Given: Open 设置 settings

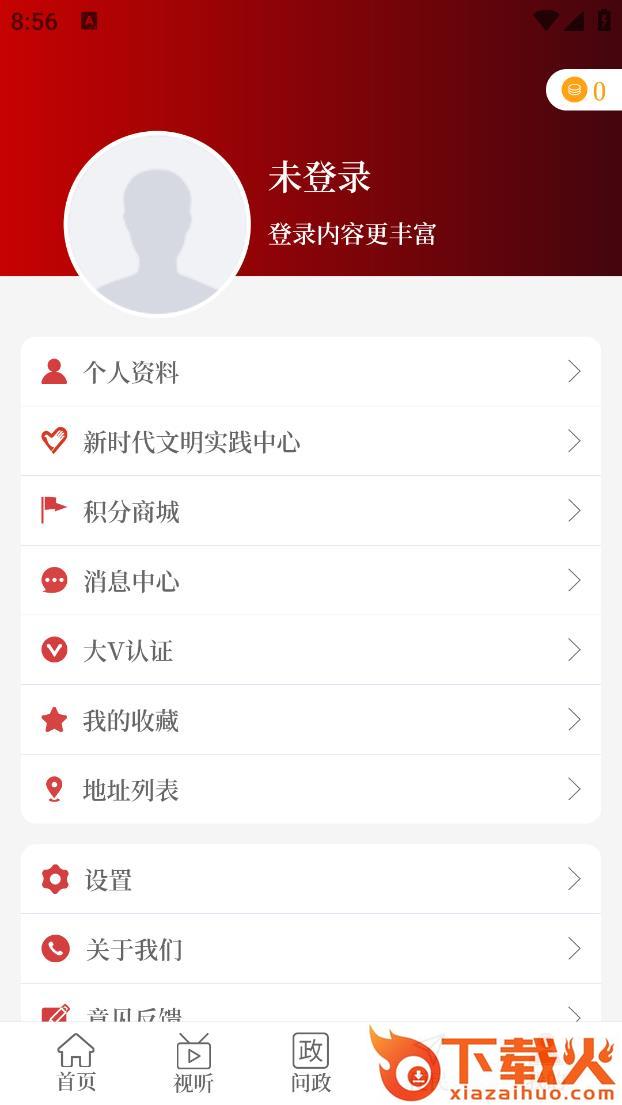Looking at the screenshot, I should tap(310, 880).
